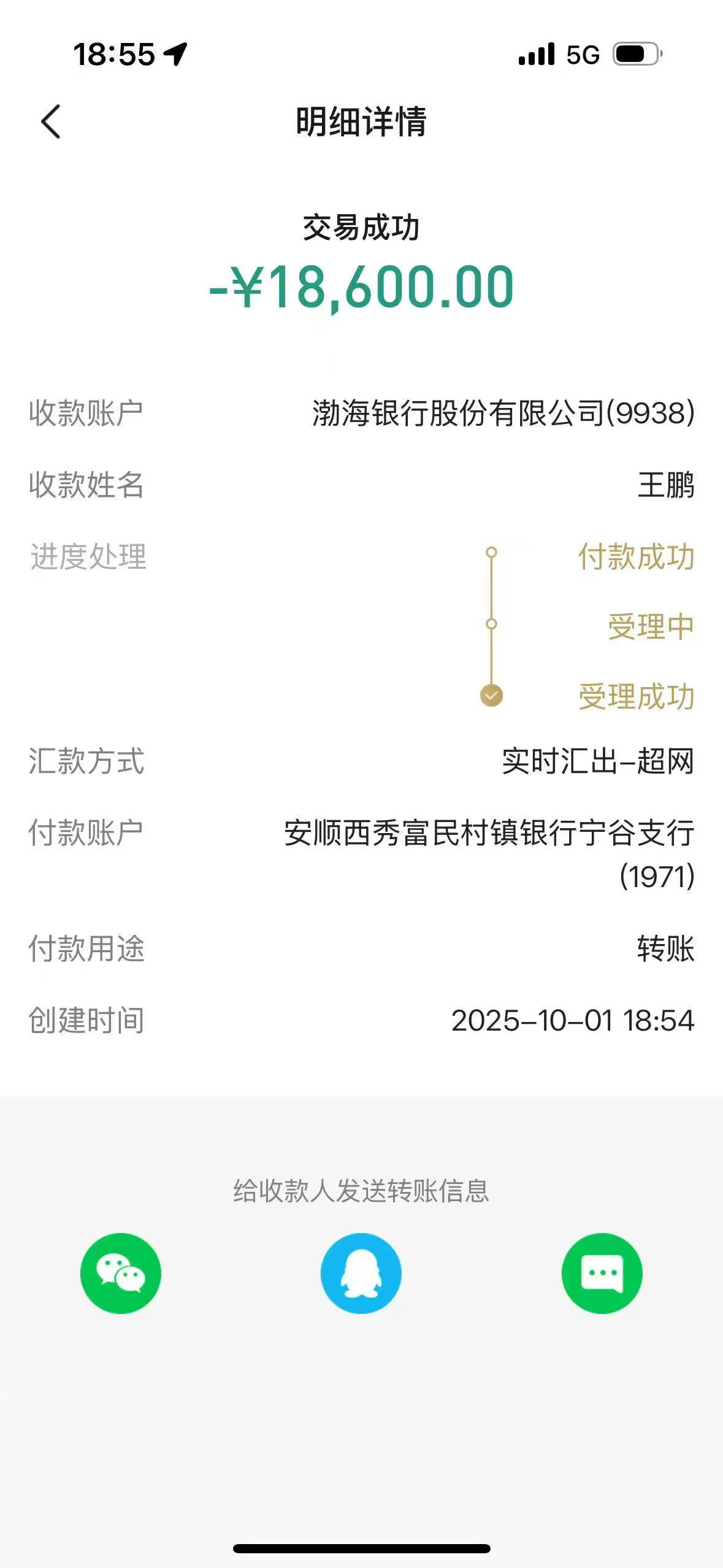Share transfer info through QQ
This screenshot has height=1568, width=723.
click(x=361, y=1273)
